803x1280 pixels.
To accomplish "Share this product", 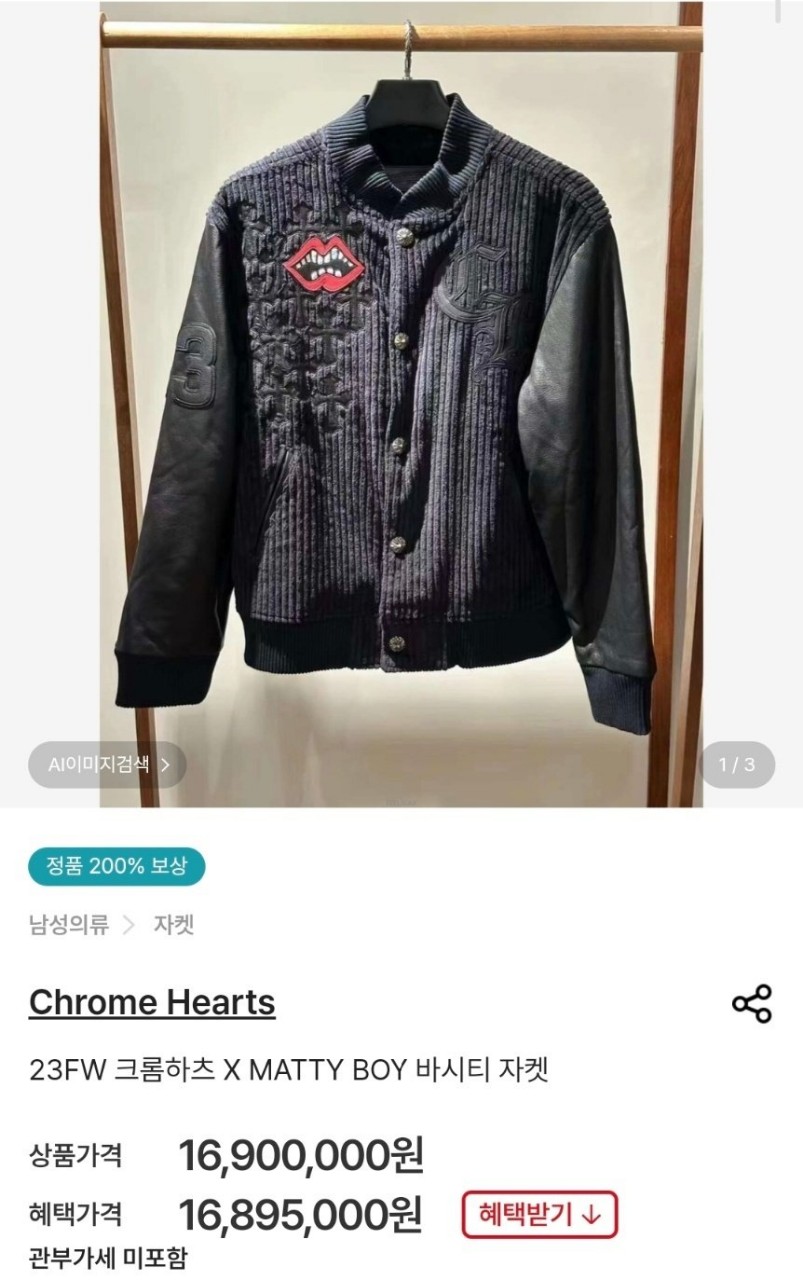I will (751, 1003).
